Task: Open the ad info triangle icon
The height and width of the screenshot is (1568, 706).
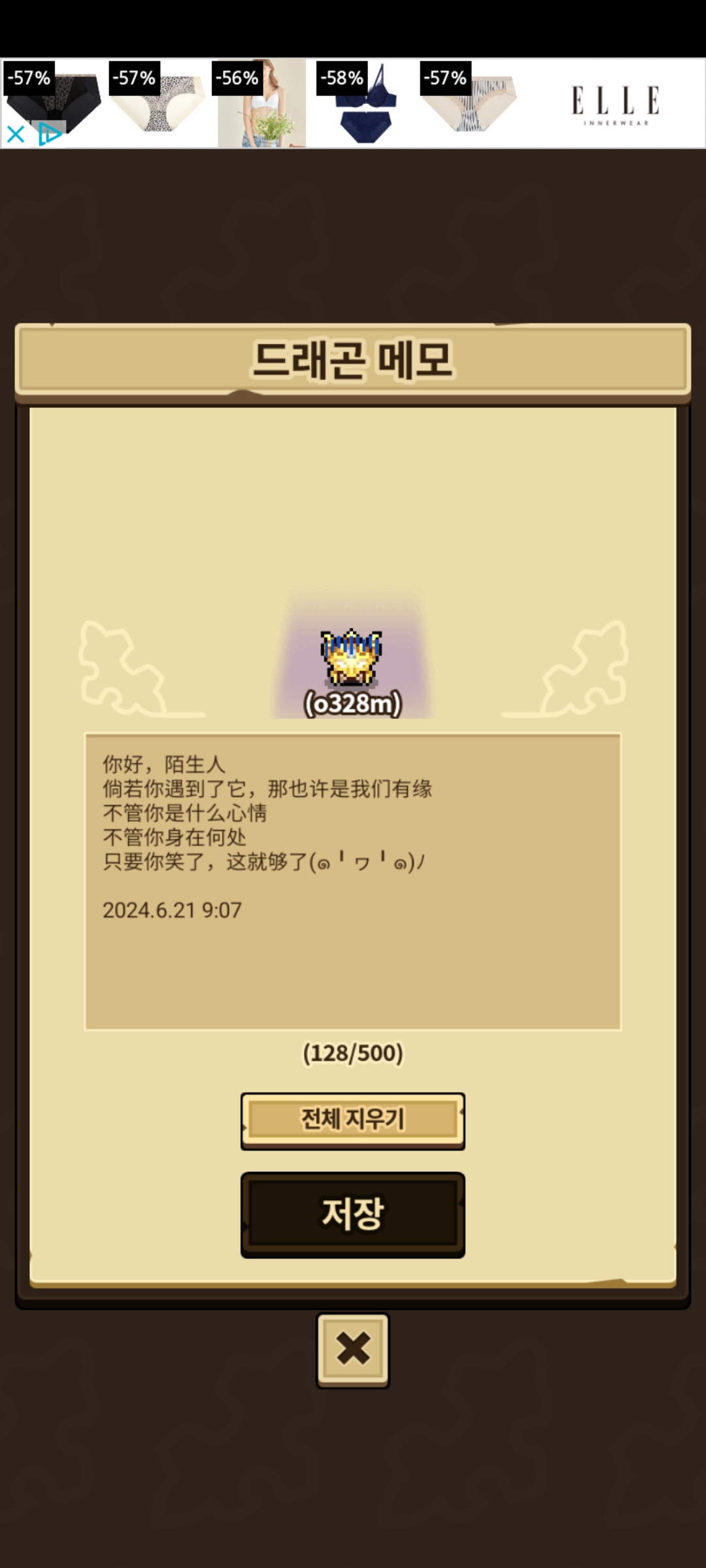Action: pos(50,134)
